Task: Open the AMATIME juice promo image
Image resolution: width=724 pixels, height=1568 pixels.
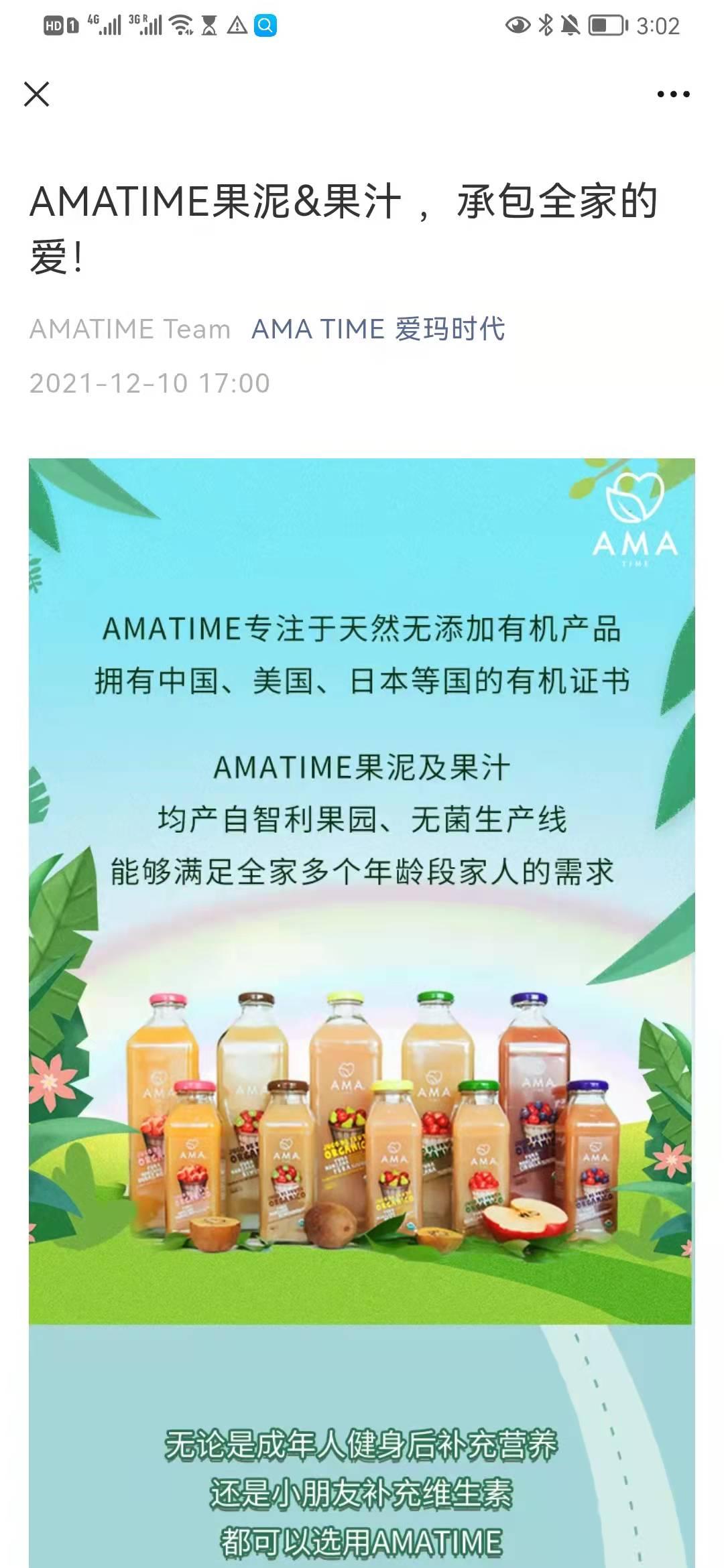Action: click(x=362, y=938)
